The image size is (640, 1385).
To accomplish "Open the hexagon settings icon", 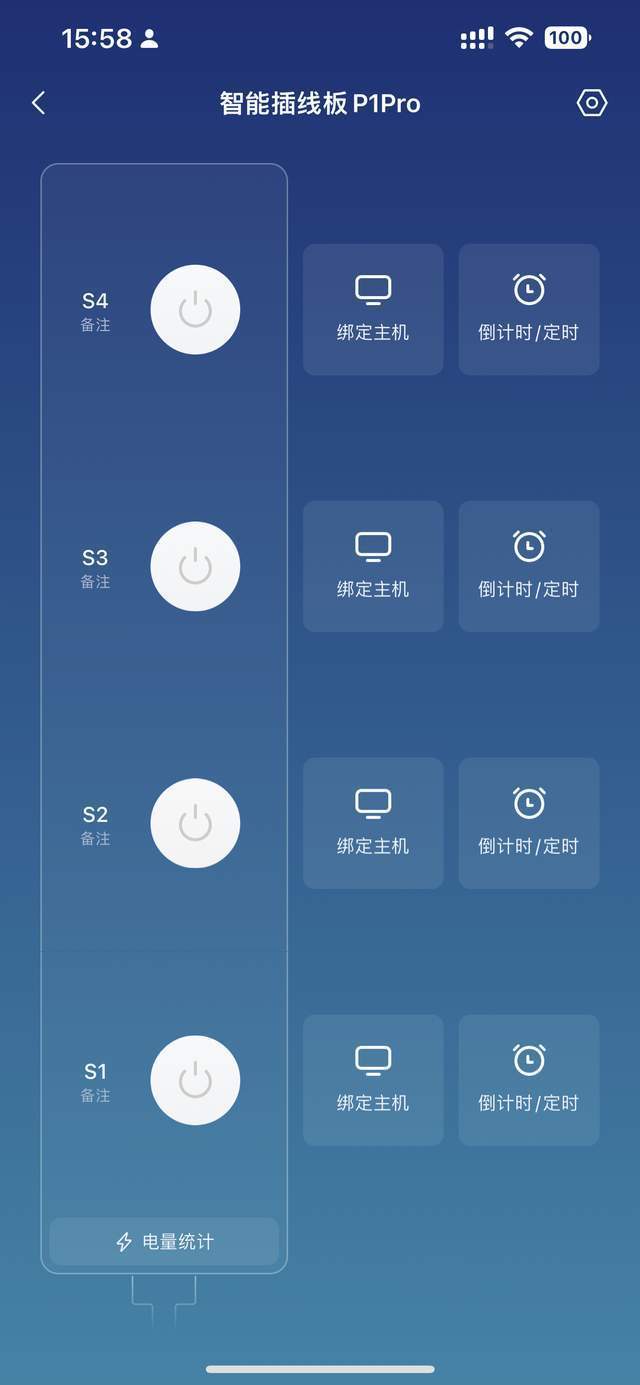I will coord(592,103).
